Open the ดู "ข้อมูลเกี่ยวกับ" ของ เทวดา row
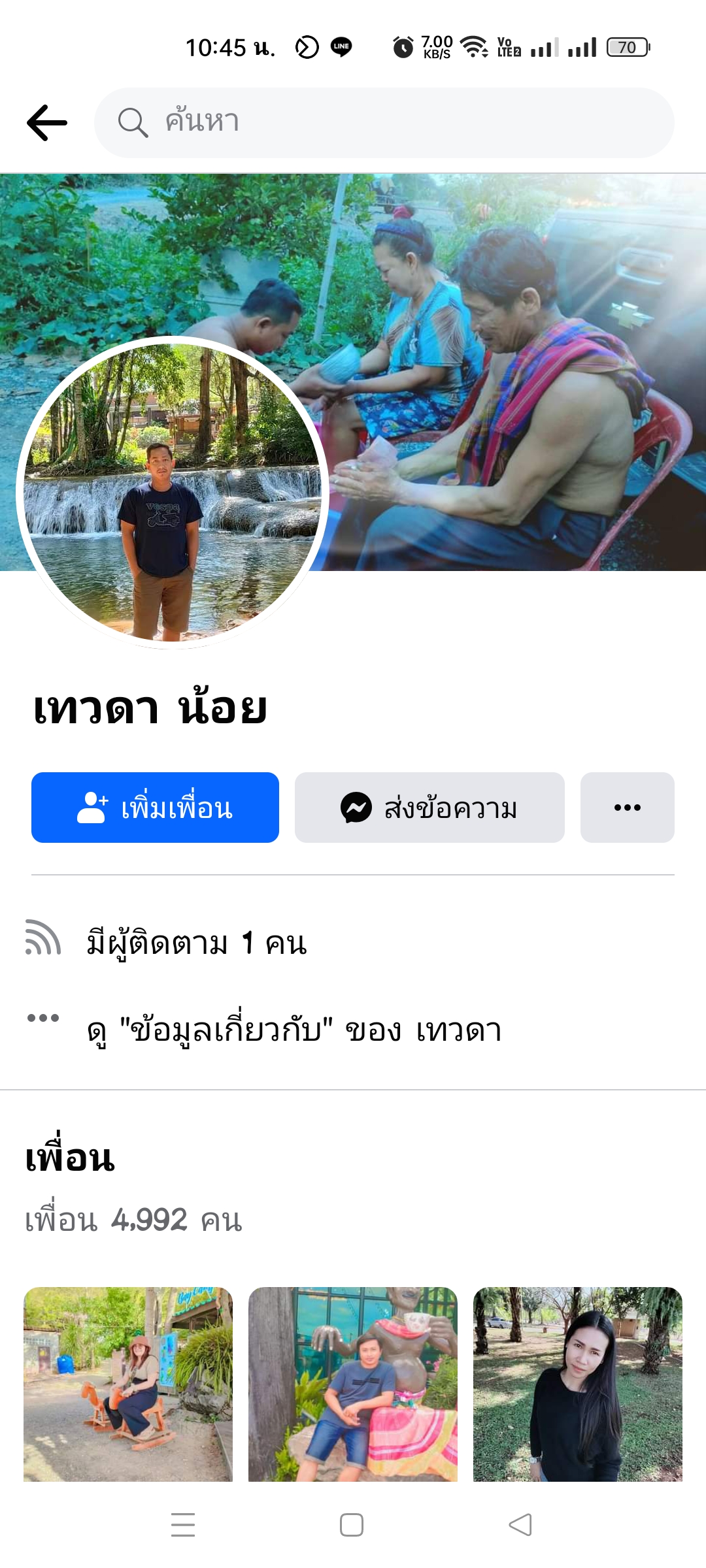 pos(294,1030)
